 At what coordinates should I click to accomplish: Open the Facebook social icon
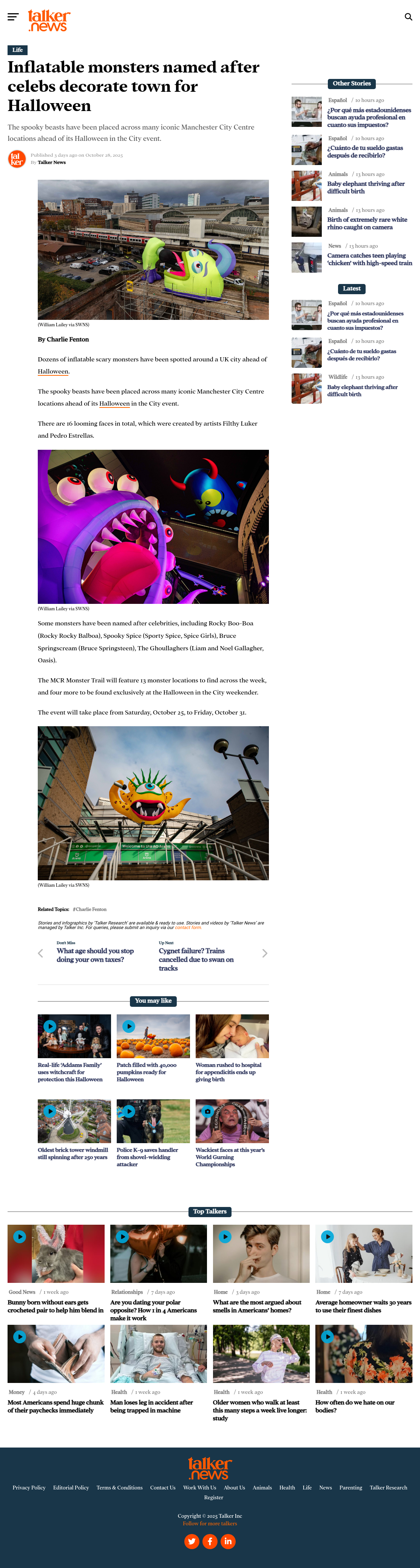210,1541
